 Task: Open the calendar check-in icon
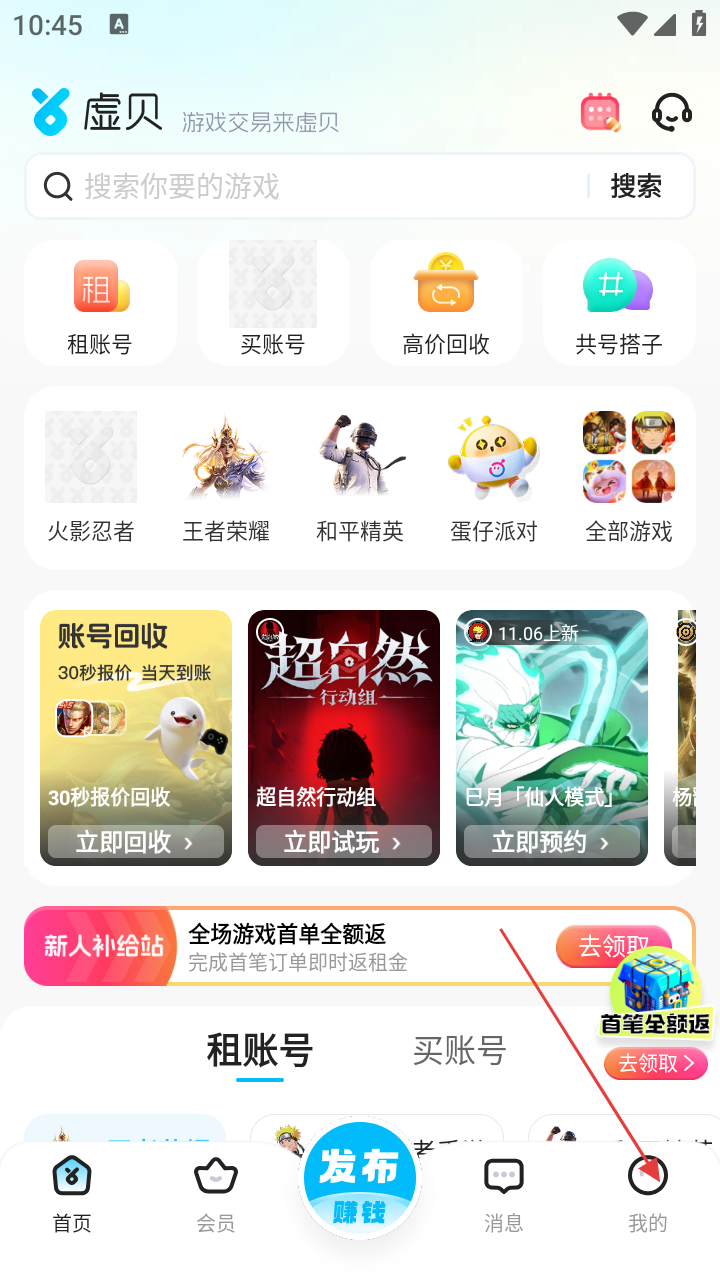coord(600,112)
